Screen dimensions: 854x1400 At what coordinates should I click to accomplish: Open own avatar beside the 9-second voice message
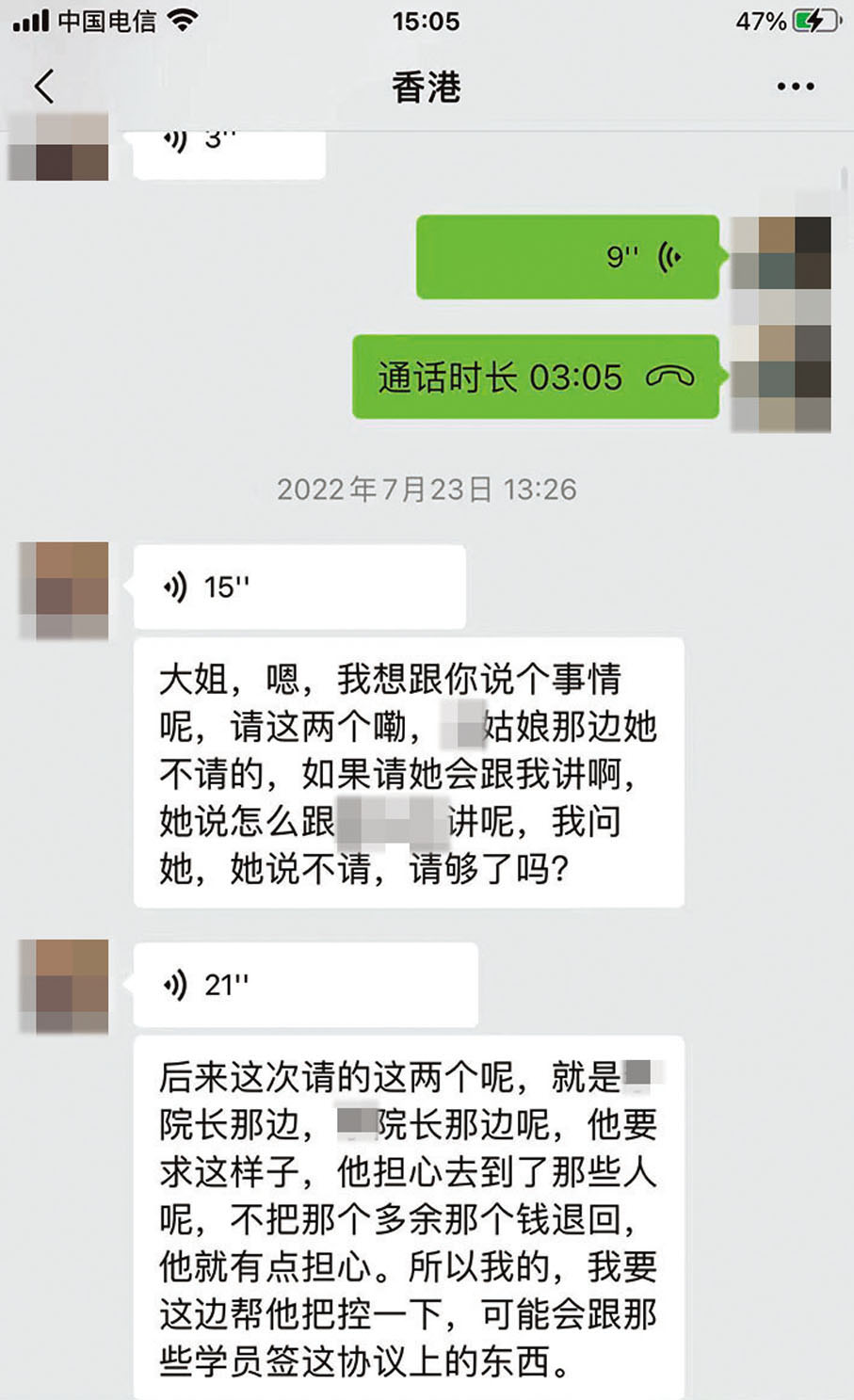tap(781, 254)
